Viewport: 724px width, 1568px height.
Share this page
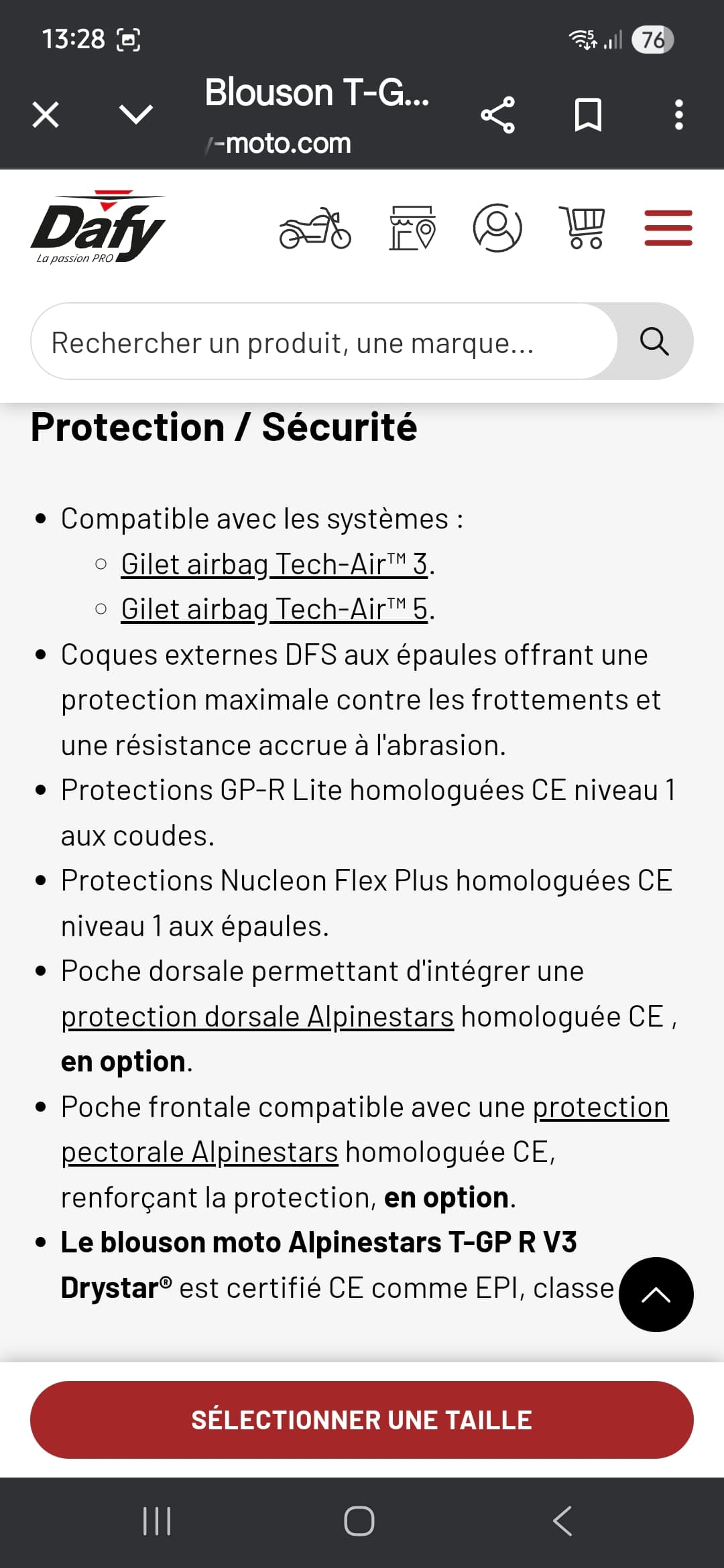[498, 115]
